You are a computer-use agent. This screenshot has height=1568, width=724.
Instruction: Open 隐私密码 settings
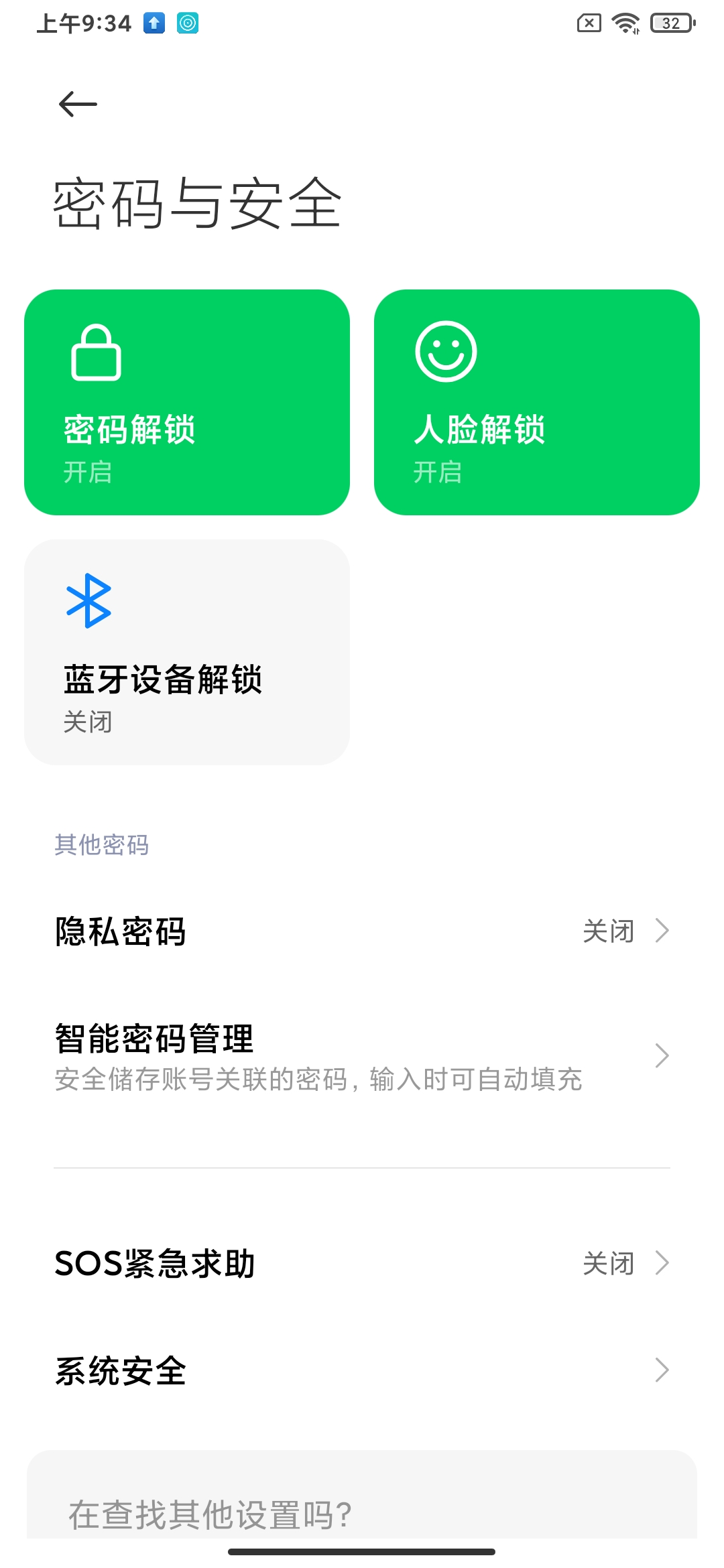coord(362,931)
